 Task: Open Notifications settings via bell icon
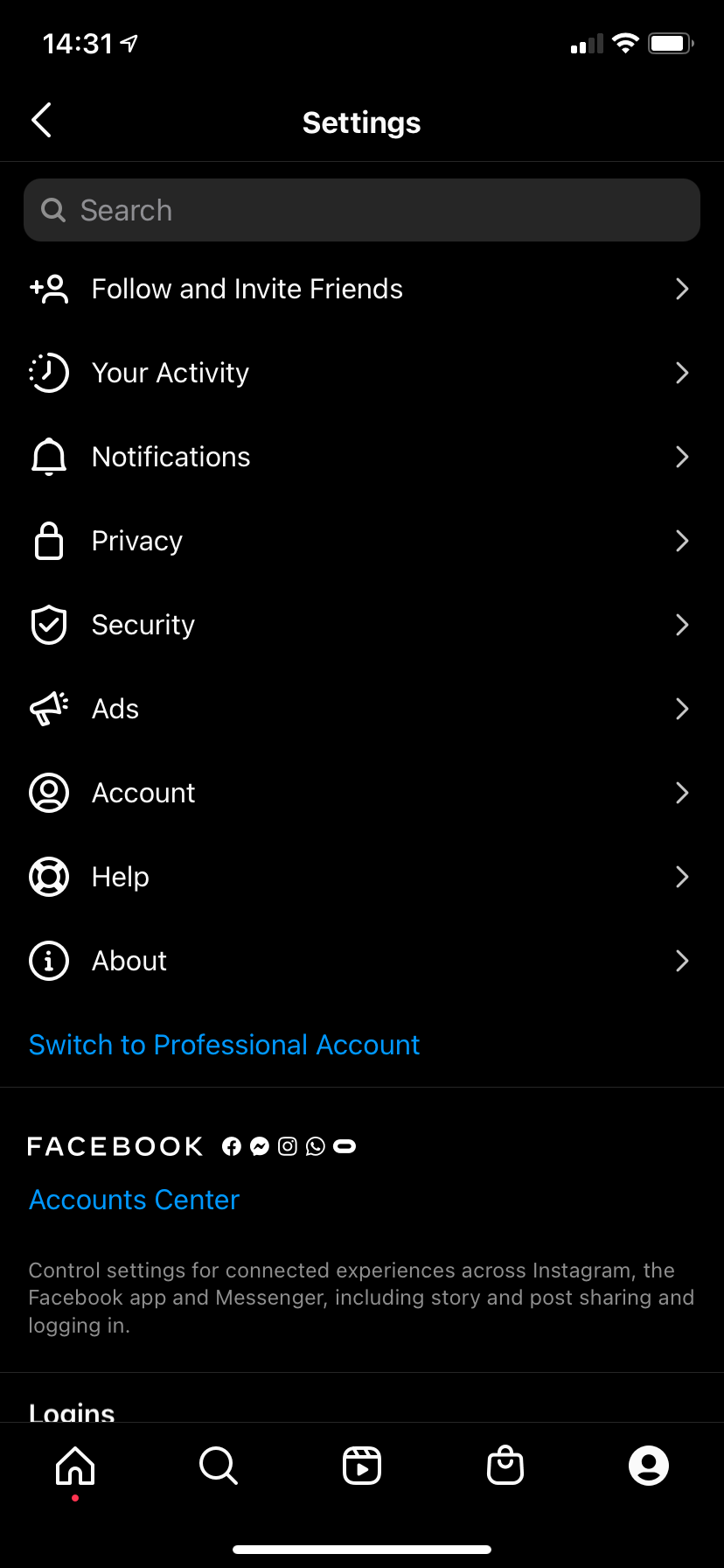point(49,456)
